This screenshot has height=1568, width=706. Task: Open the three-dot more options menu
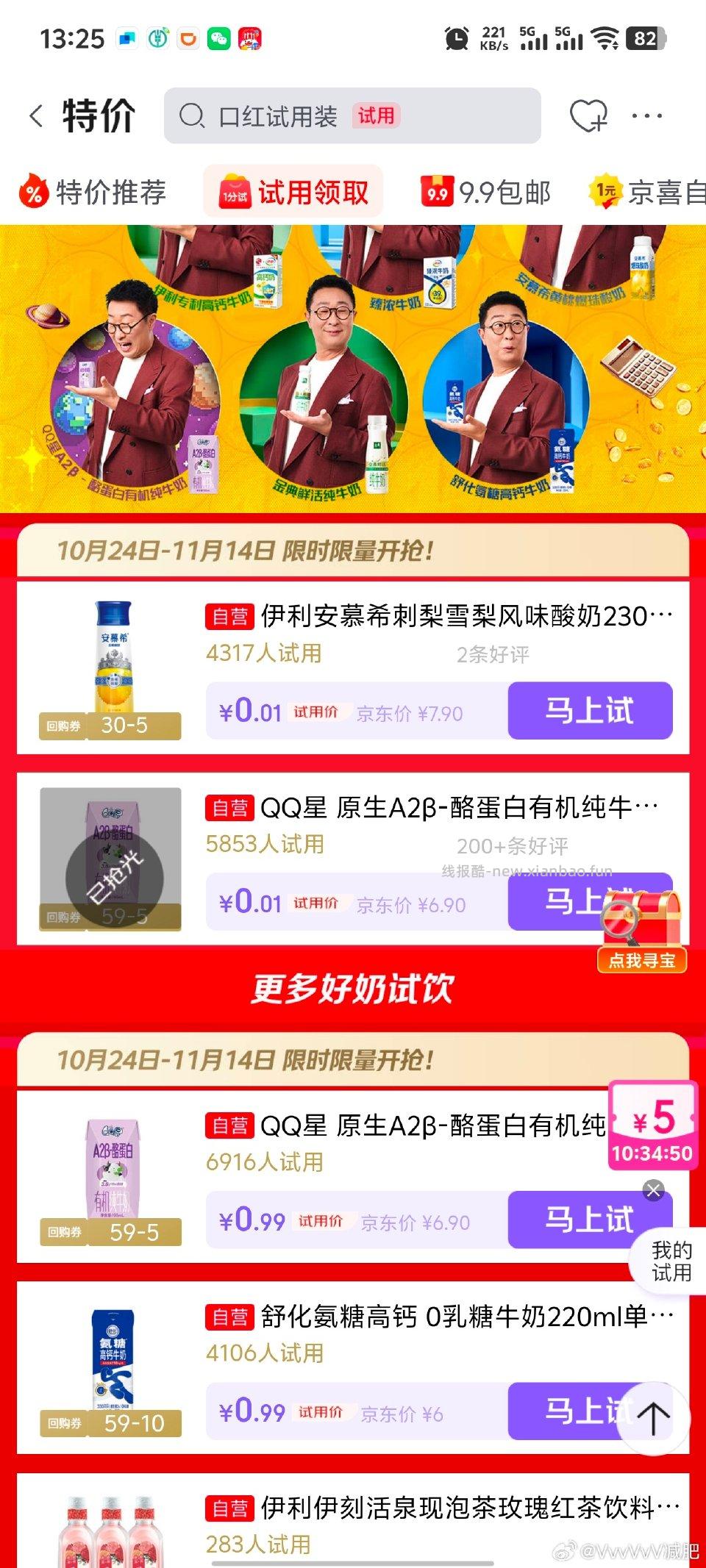[646, 116]
